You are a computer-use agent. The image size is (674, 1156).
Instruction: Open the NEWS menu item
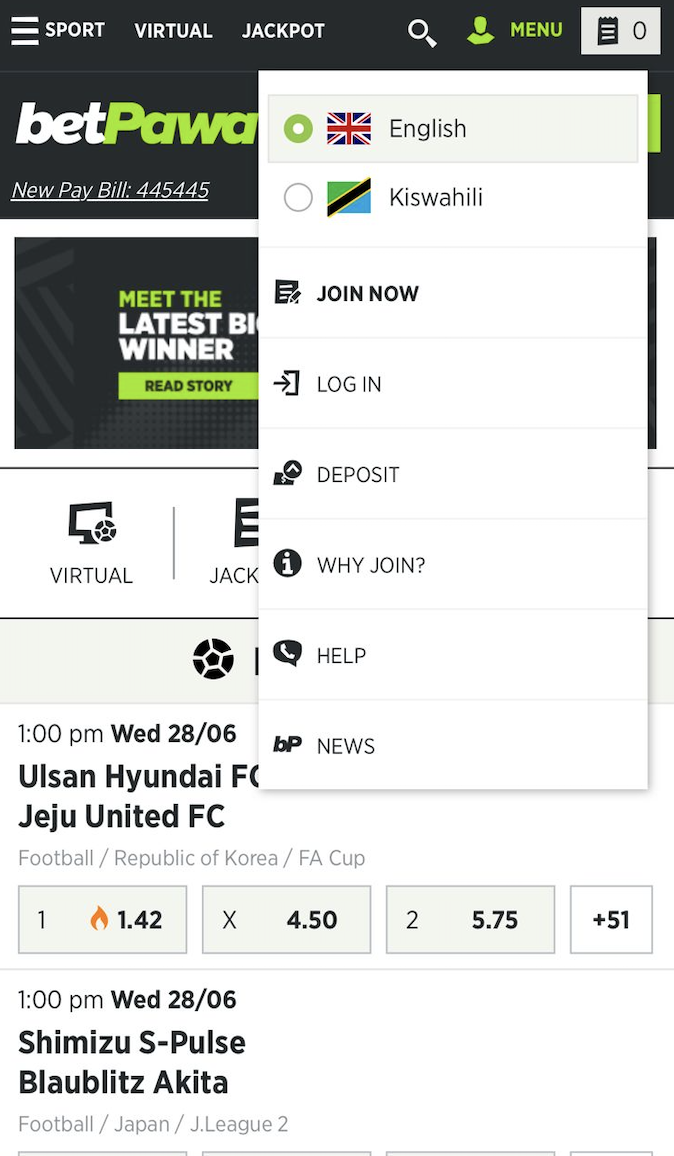click(x=345, y=746)
